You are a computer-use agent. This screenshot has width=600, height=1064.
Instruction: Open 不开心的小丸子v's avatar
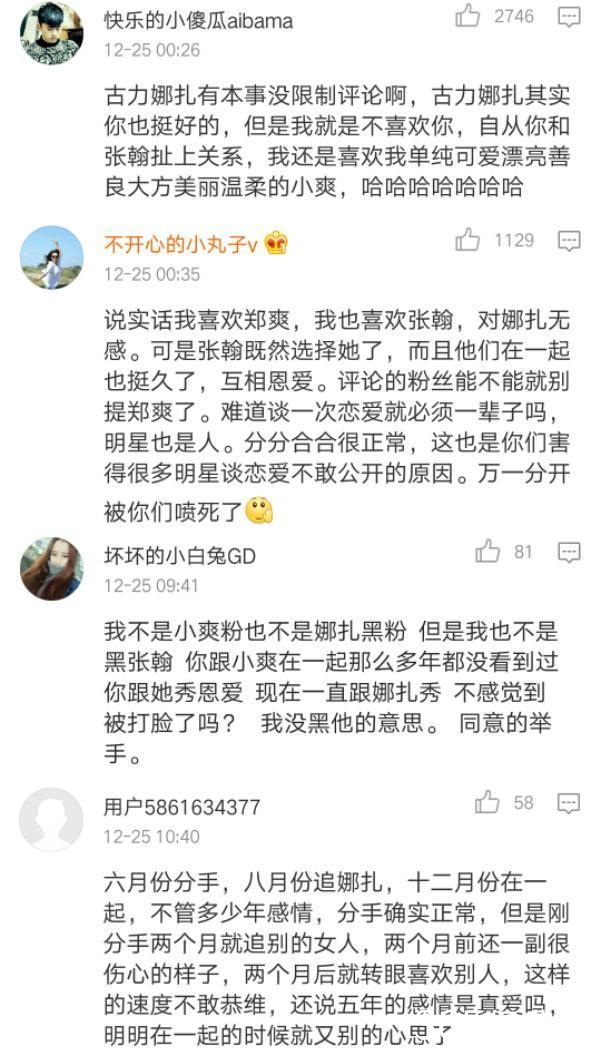click(x=51, y=257)
